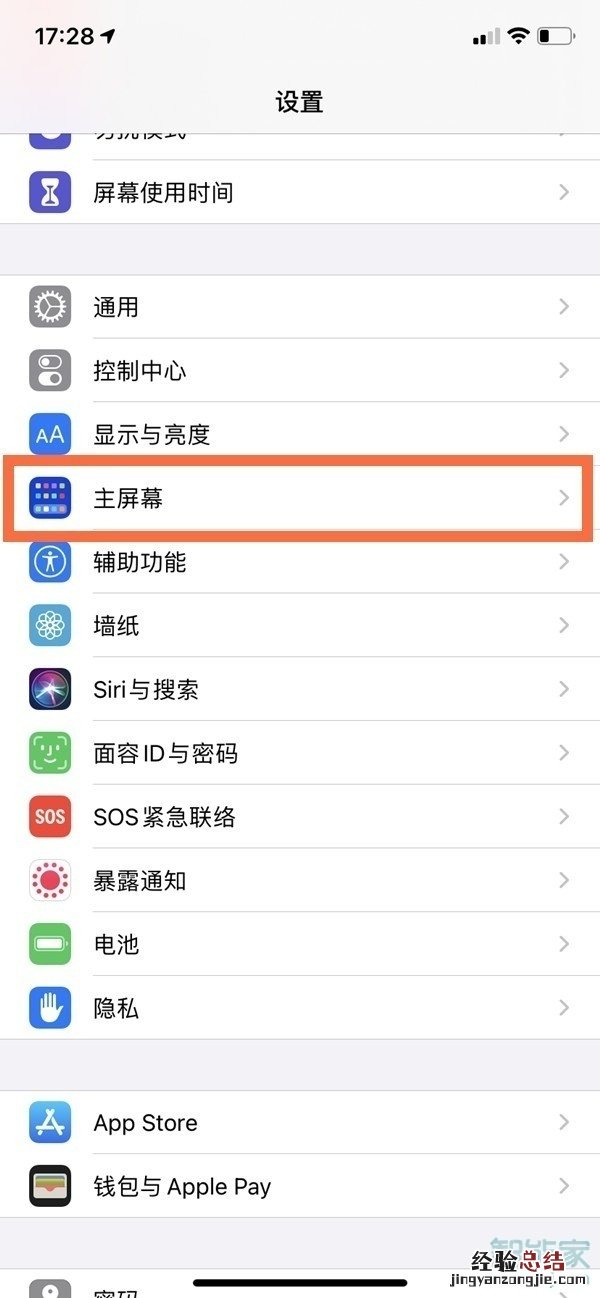Open 钱包与 Apple Pay settings

pyautogui.click(x=300, y=1187)
